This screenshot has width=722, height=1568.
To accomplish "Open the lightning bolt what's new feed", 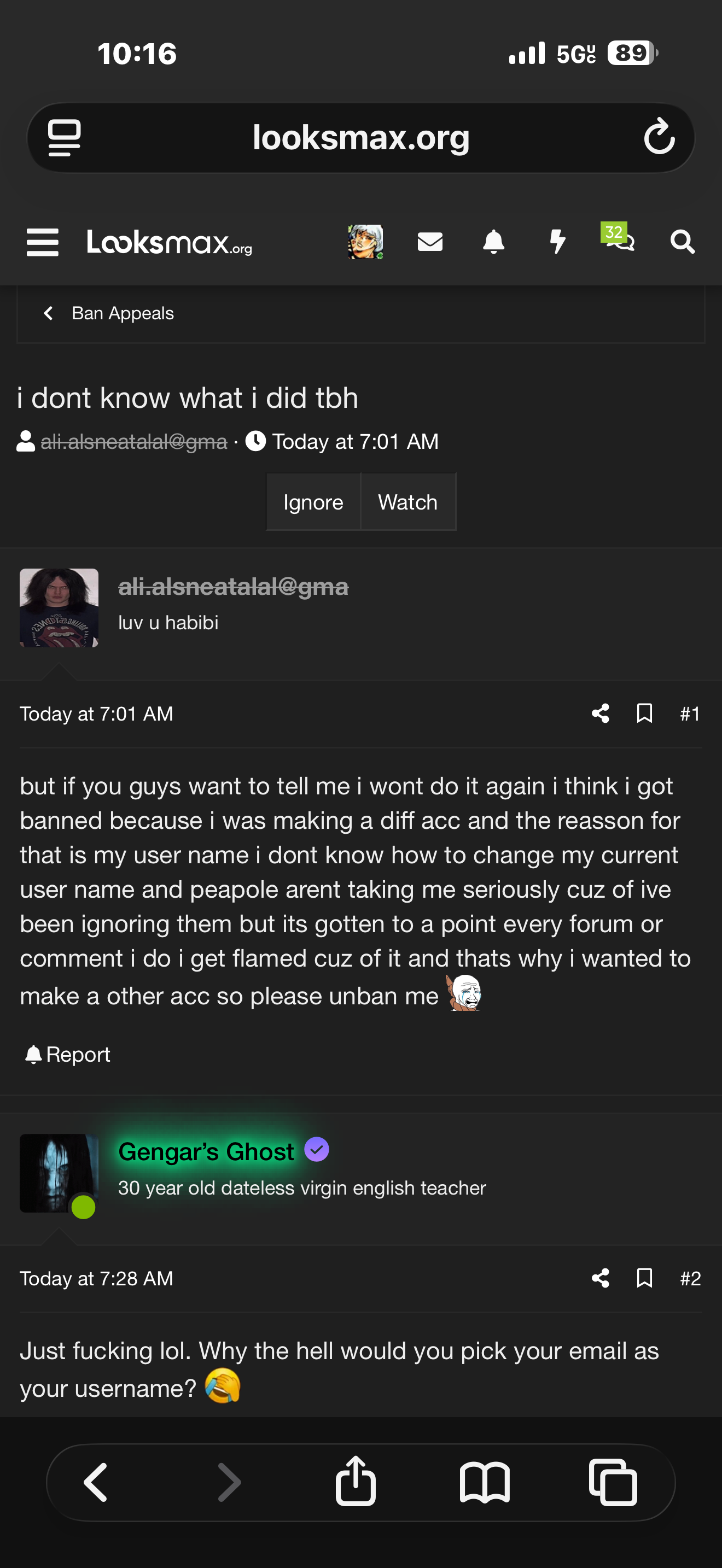I will [557, 242].
